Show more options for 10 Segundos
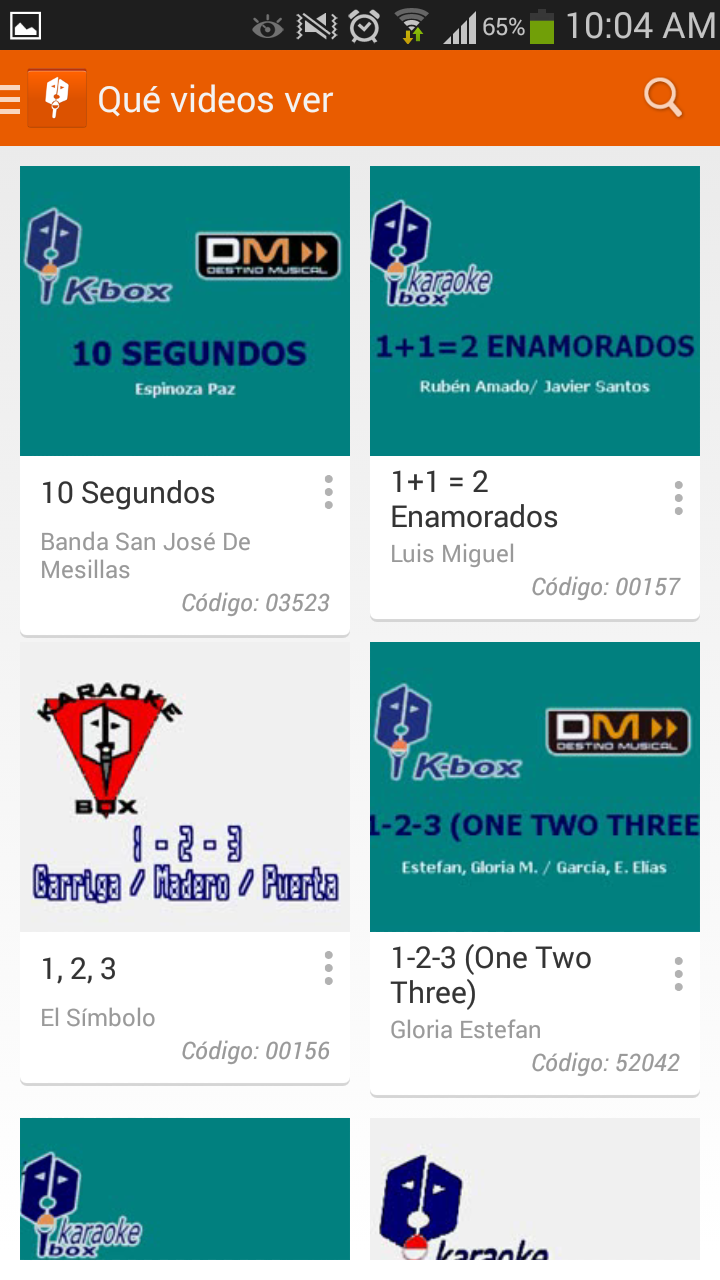Screen dimensions: 720x1280 pos(328,492)
